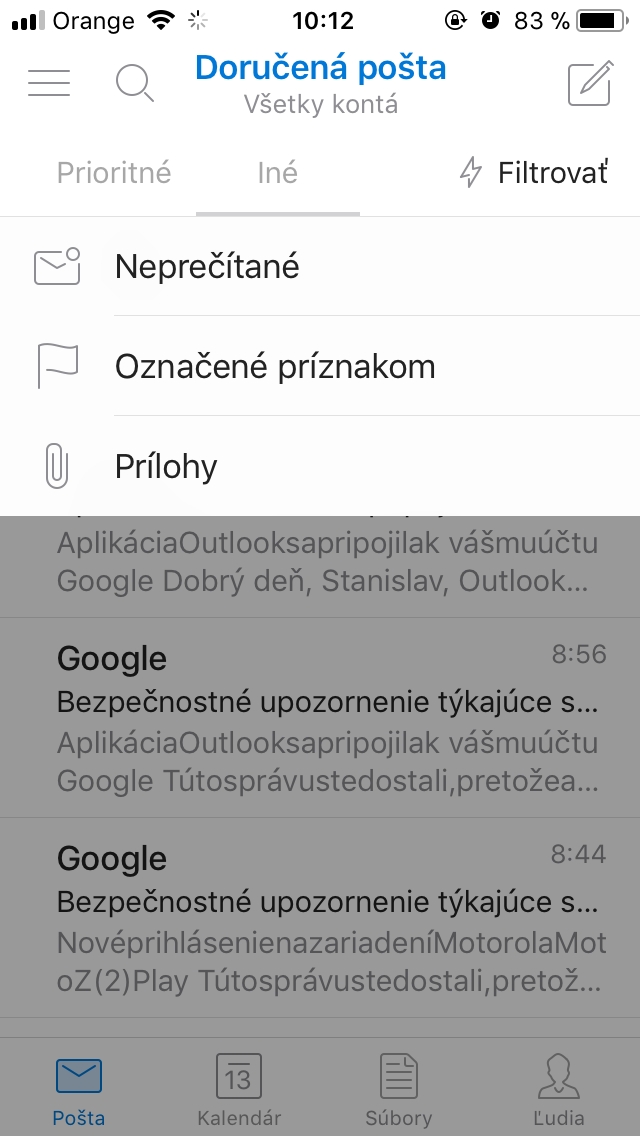Open the Google email from 8:44
The height and width of the screenshot is (1136, 640).
(x=320, y=918)
